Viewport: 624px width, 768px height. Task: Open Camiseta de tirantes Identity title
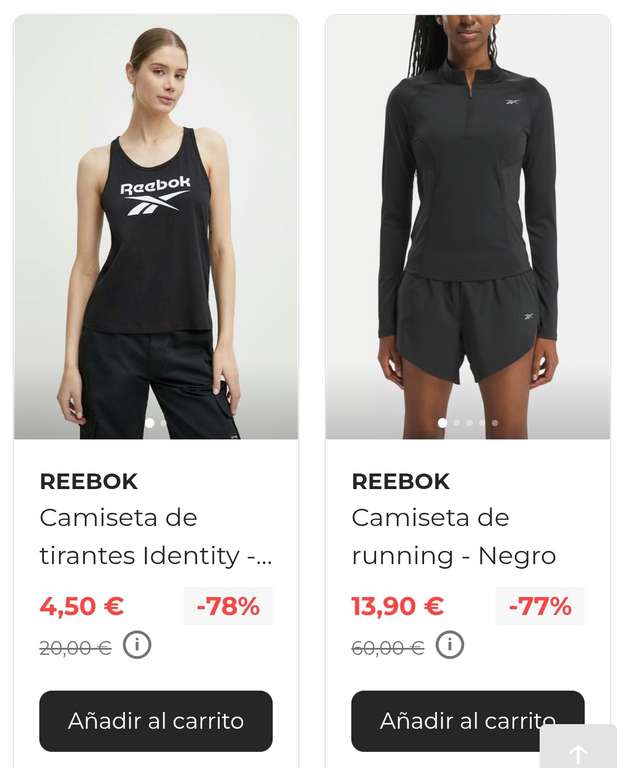pos(156,537)
